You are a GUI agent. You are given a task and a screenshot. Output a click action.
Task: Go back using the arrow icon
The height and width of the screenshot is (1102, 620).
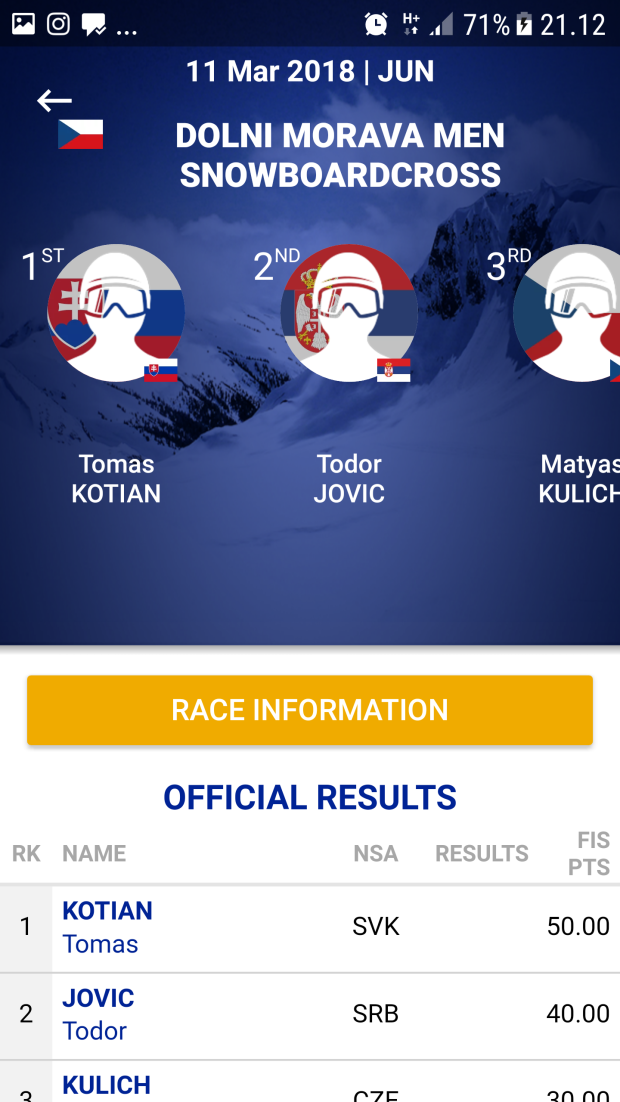54,100
